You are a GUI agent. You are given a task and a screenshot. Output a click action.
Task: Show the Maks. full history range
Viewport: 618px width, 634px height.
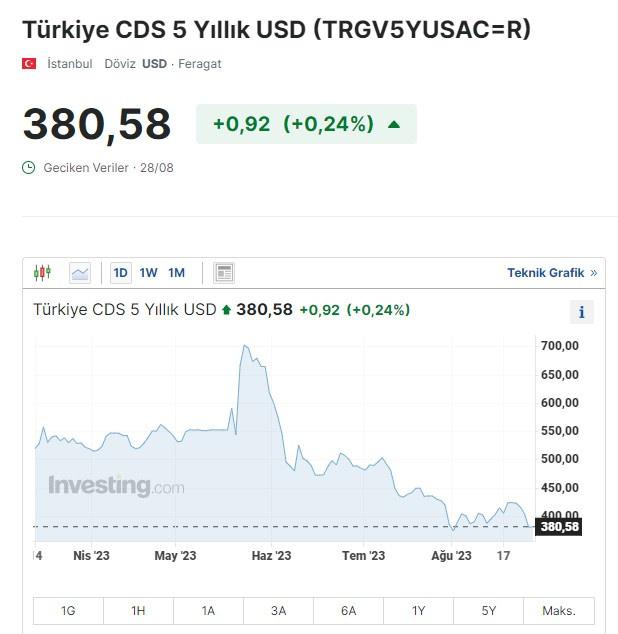coord(559,611)
